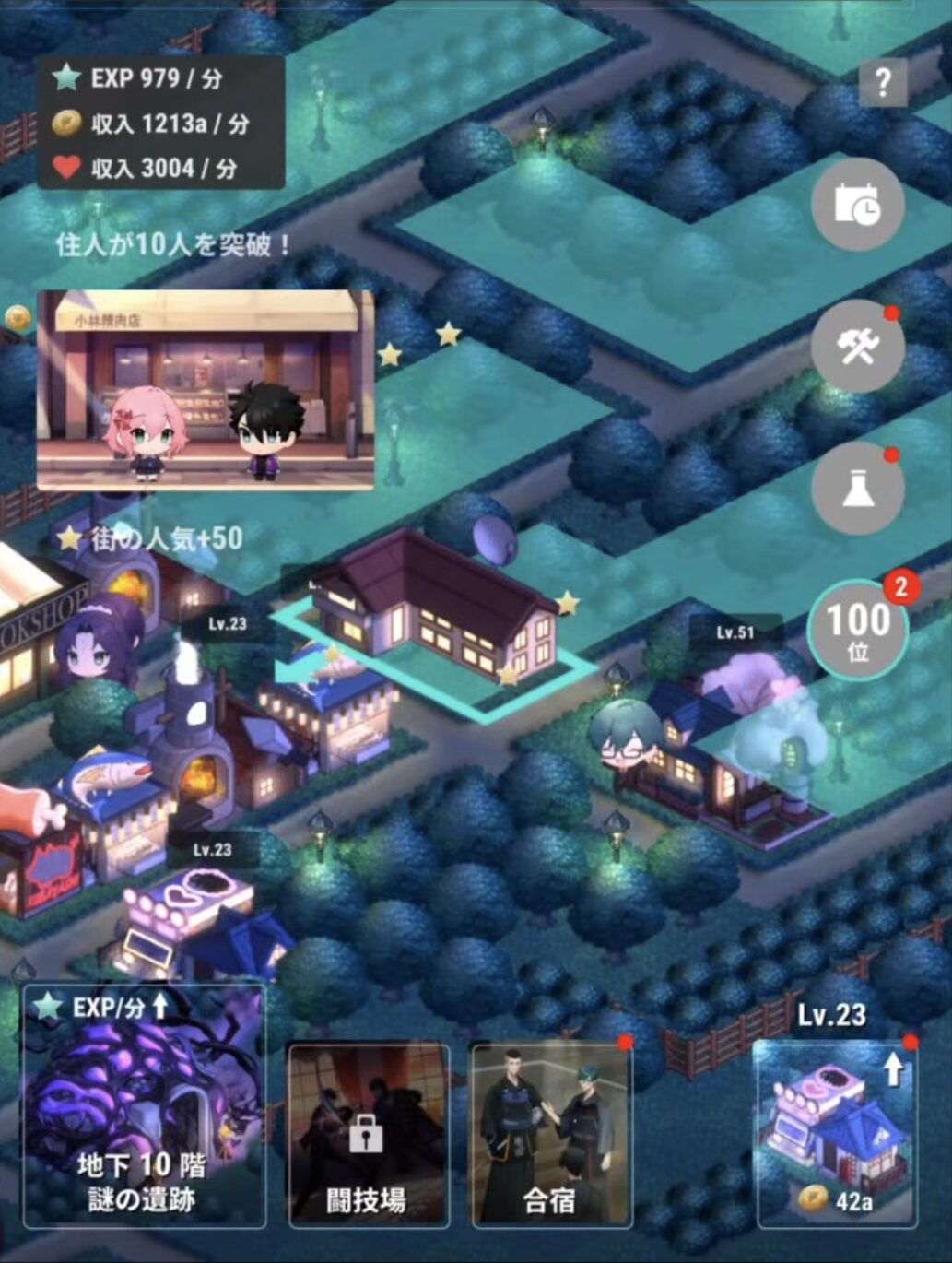Image resolution: width=952 pixels, height=1263 pixels.
Task: Open the crossed hammers build menu
Action: pos(857,346)
